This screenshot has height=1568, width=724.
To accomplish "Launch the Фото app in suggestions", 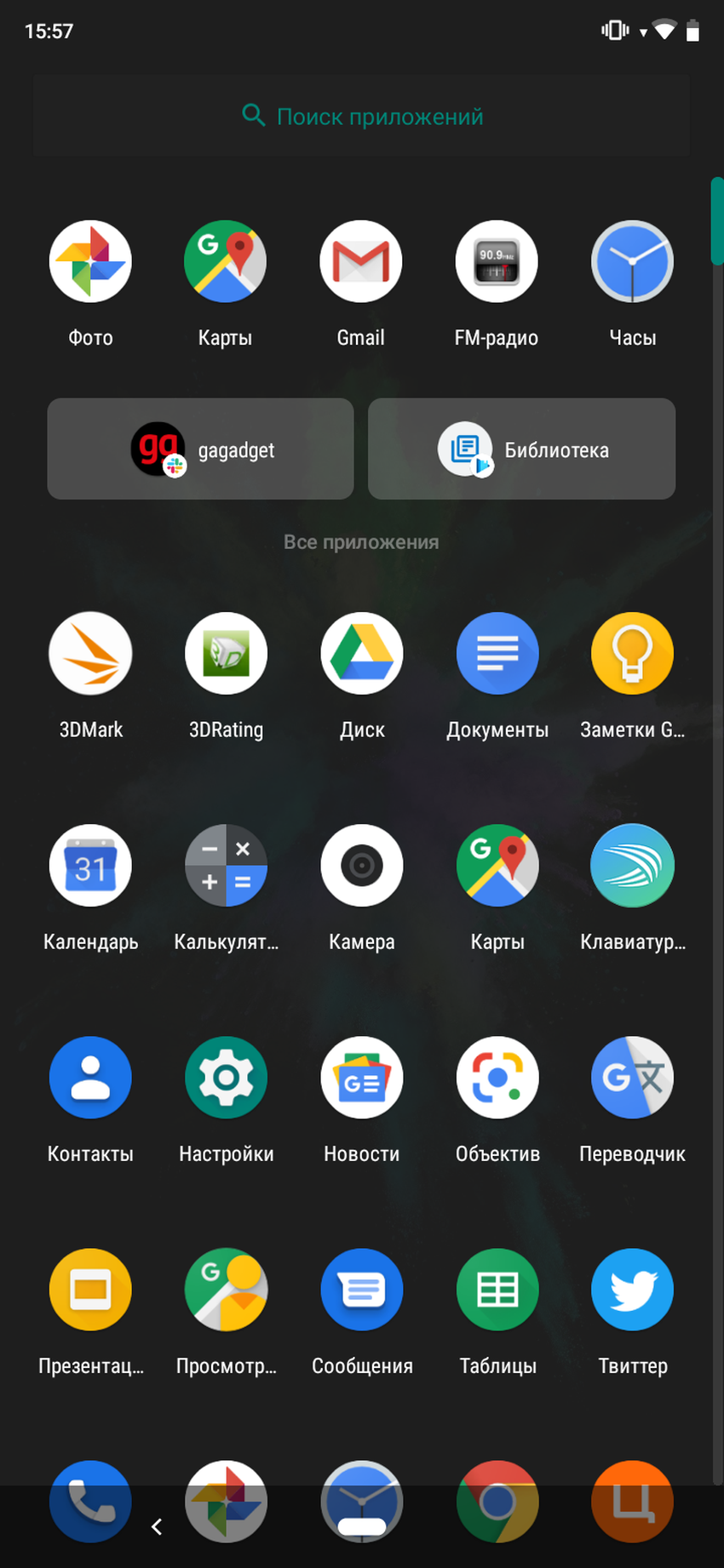I will click(x=90, y=262).
